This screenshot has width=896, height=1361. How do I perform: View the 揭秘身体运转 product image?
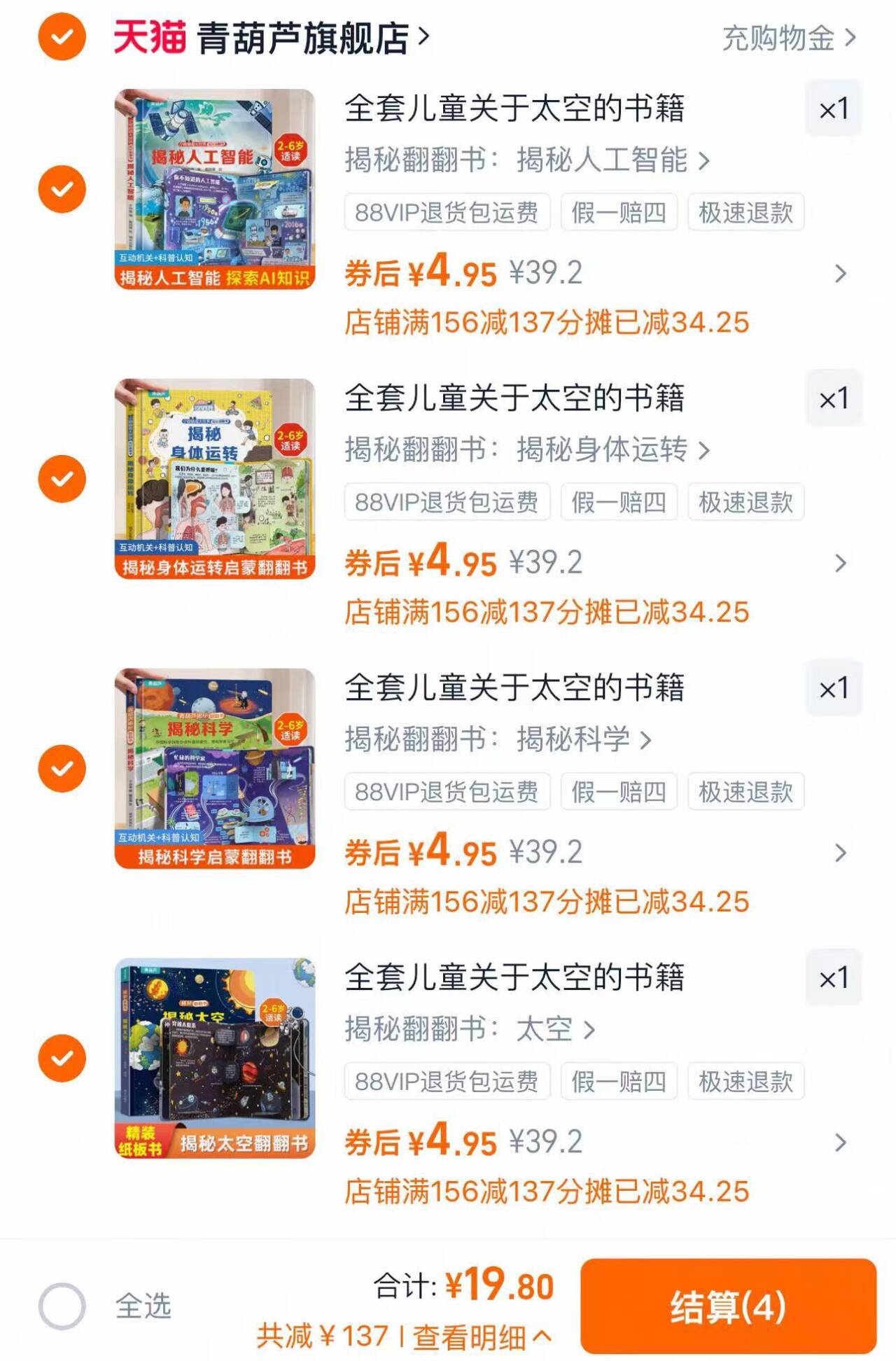click(215, 479)
